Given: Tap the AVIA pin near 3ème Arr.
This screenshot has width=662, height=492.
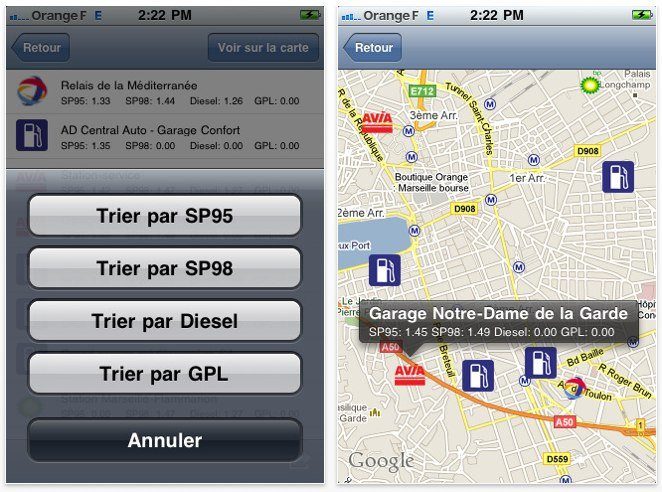Looking at the screenshot, I should point(376,123).
